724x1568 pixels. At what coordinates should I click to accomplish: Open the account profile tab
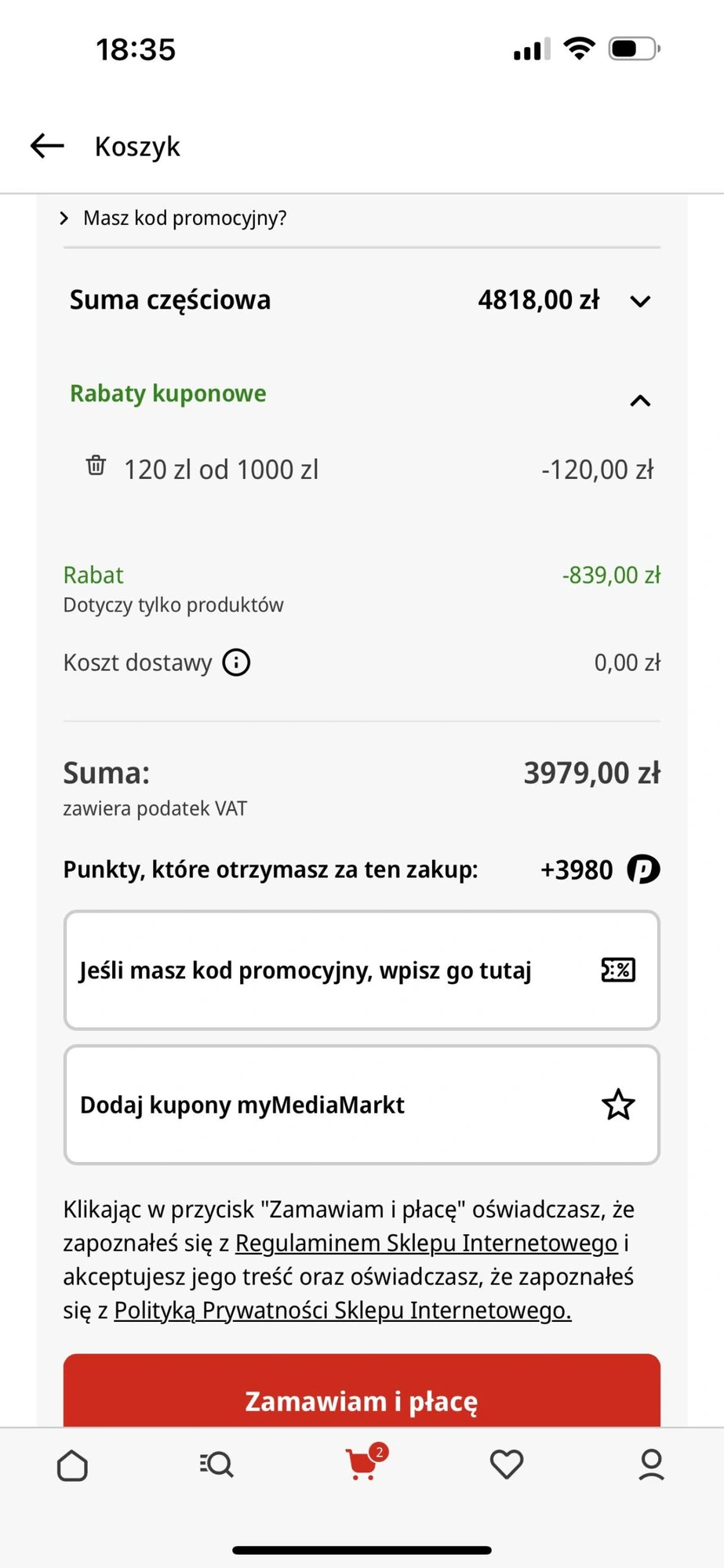click(x=651, y=1465)
